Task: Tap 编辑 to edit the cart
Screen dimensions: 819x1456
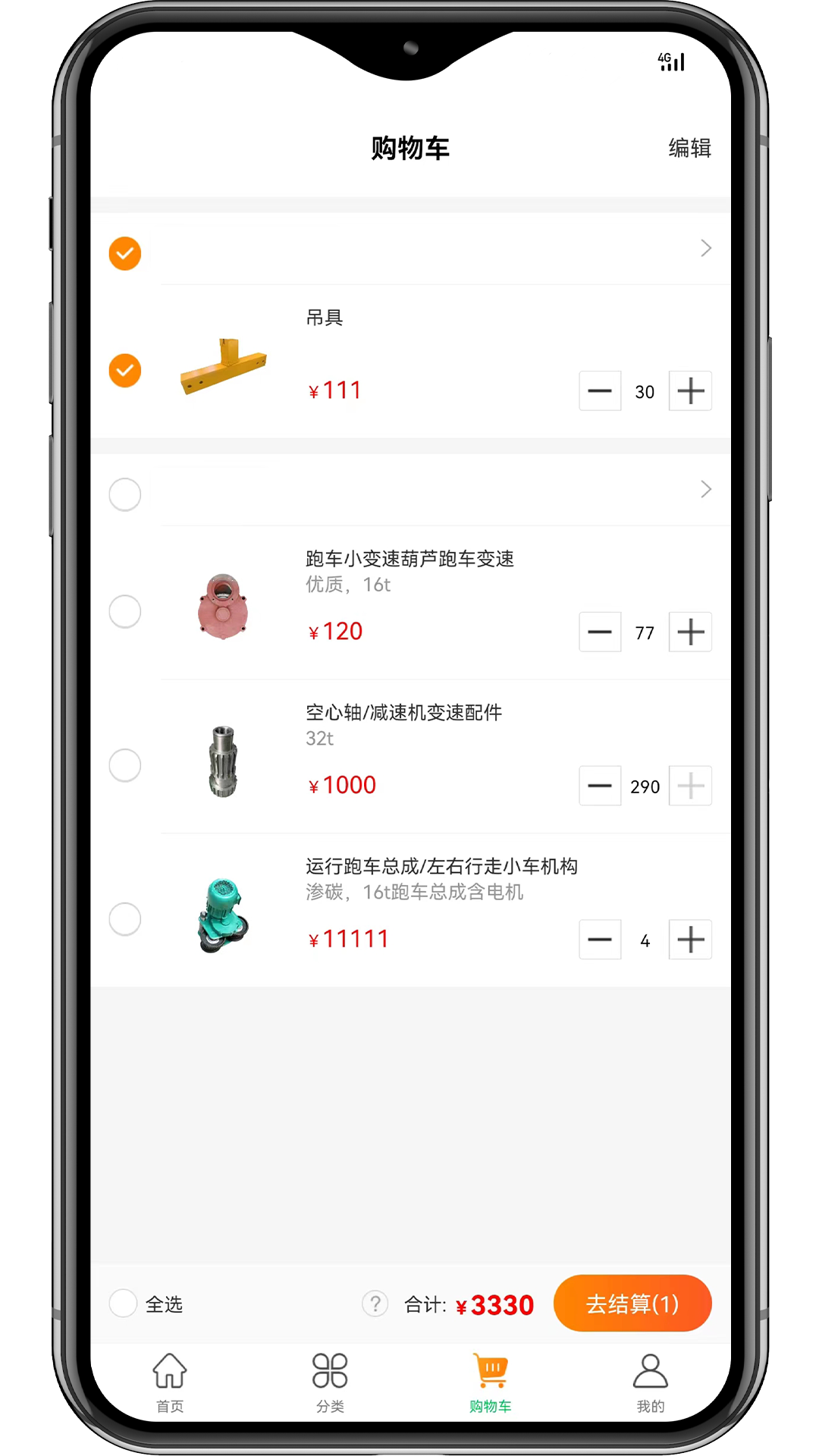Action: (689, 148)
